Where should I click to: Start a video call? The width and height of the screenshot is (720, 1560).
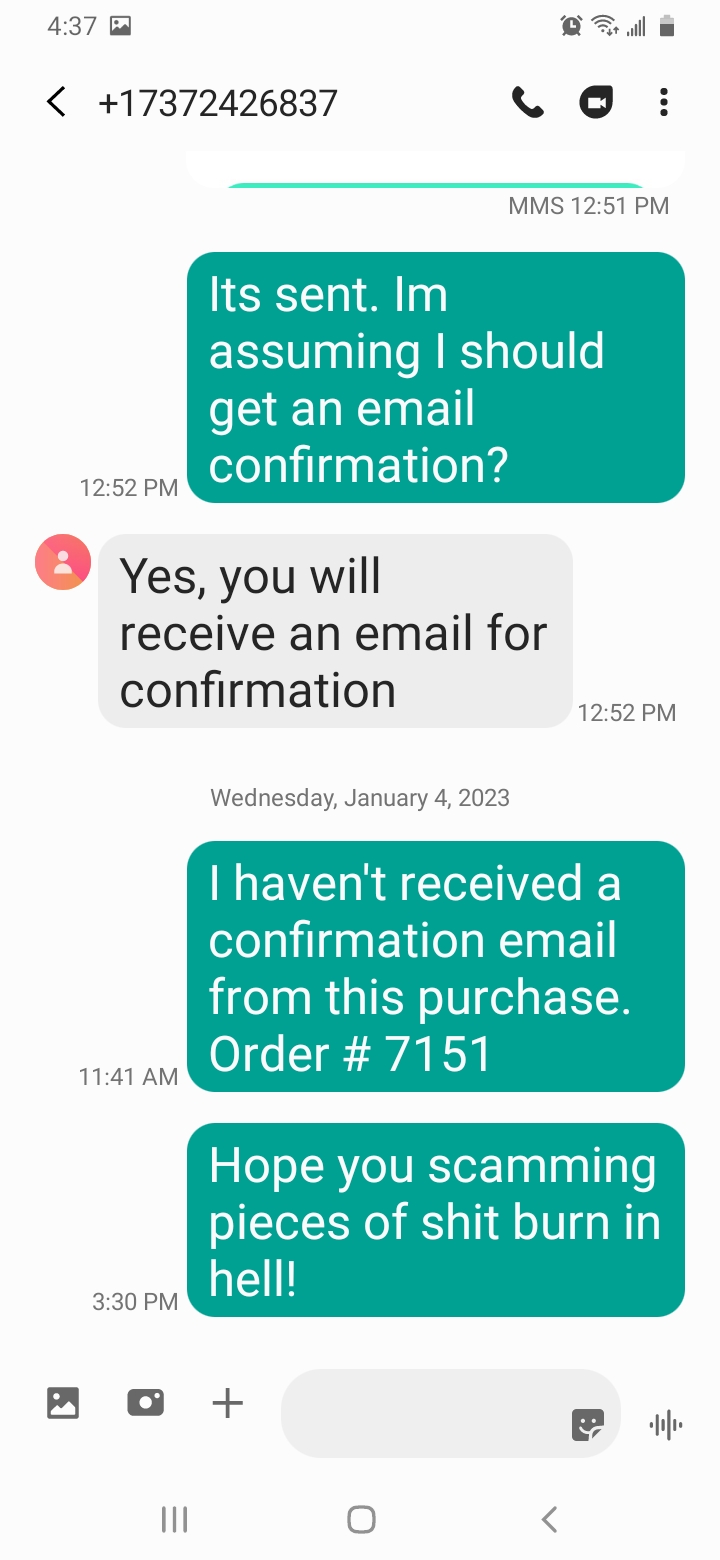(x=596, y=102)
